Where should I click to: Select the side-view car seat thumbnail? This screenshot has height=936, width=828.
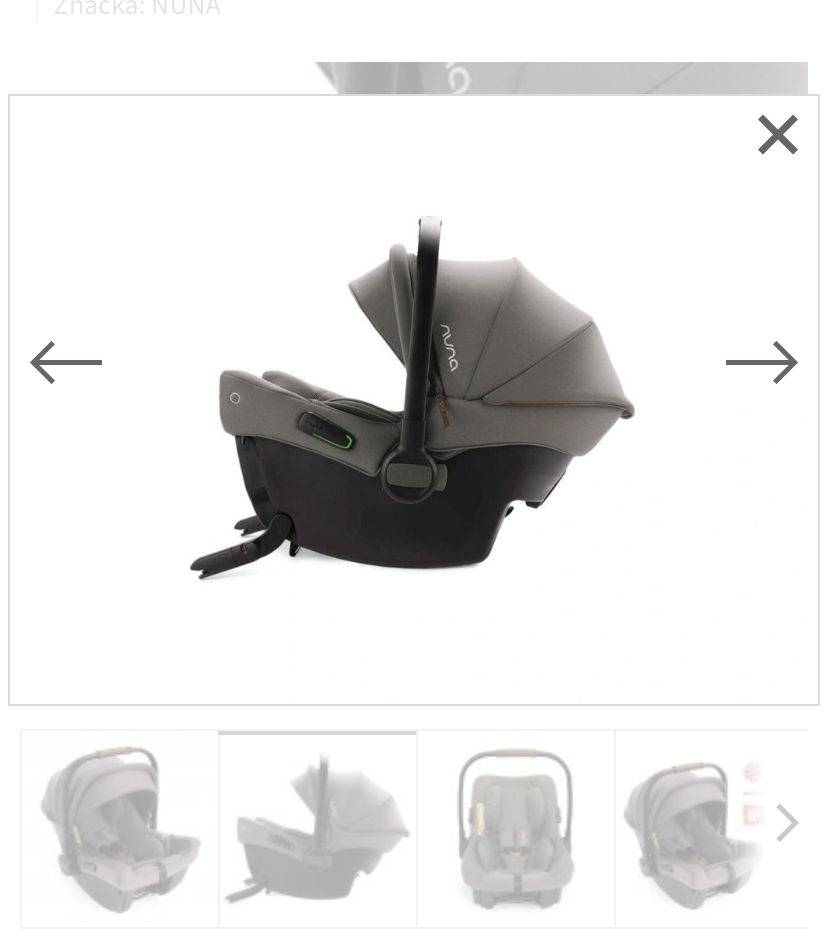[x=317, y=829]
